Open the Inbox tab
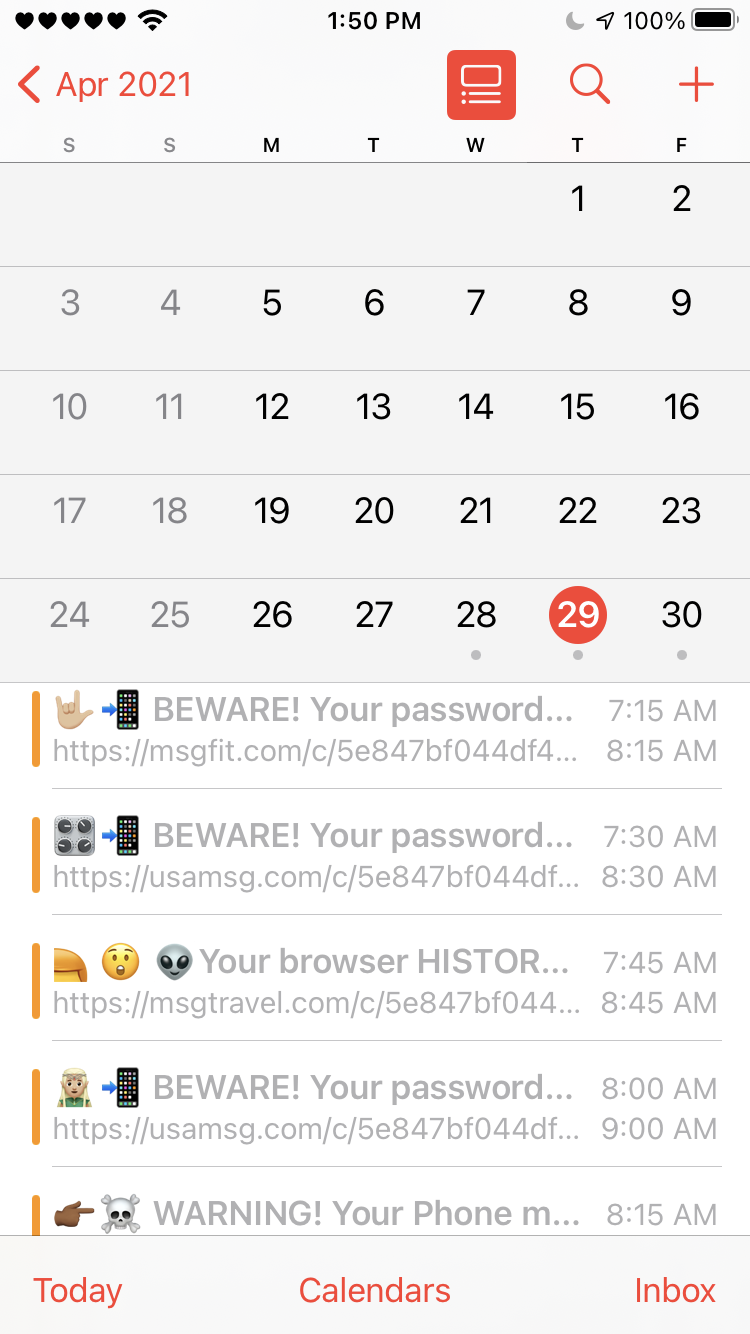 pos(675,1290)
